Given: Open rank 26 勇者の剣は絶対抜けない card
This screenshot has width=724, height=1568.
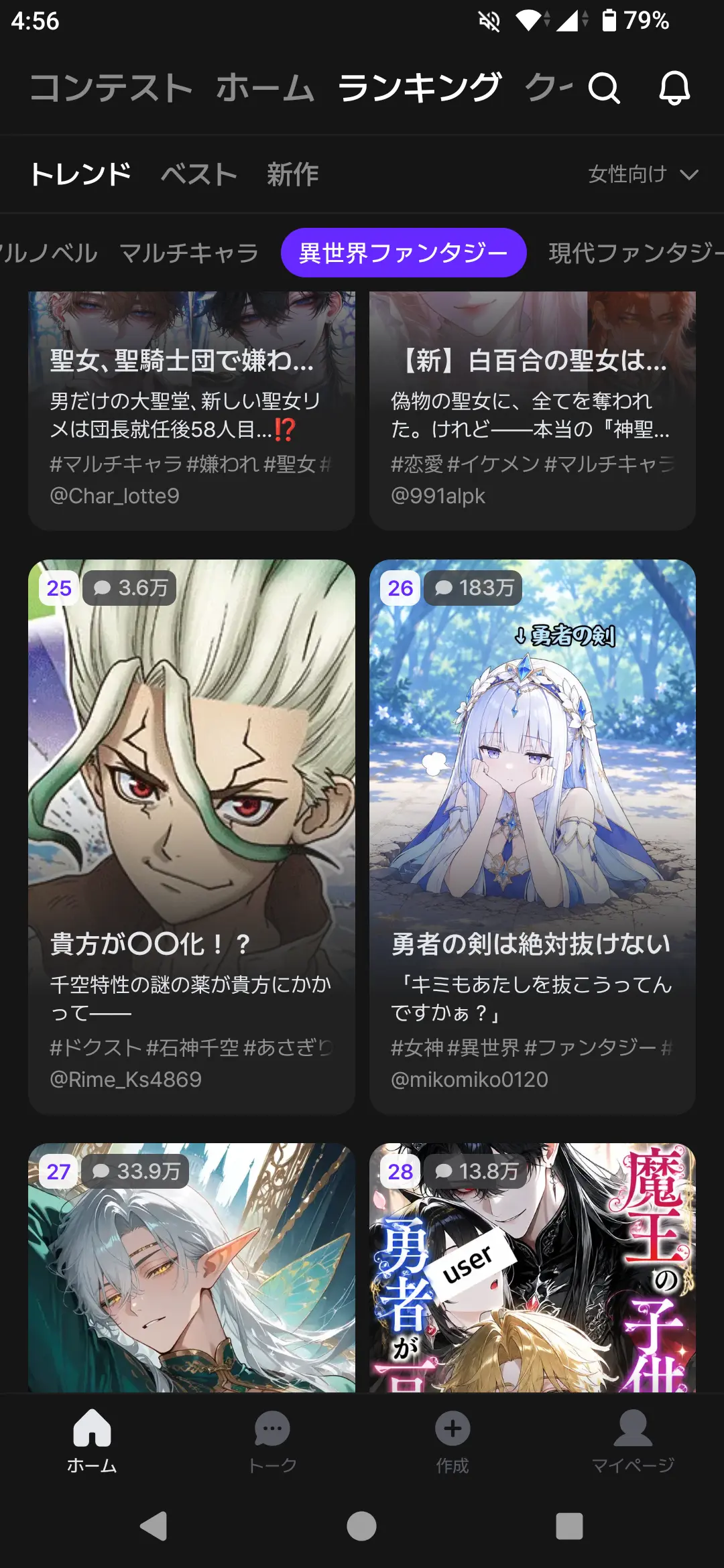Looking at the screenshot, I should (532, 837).
